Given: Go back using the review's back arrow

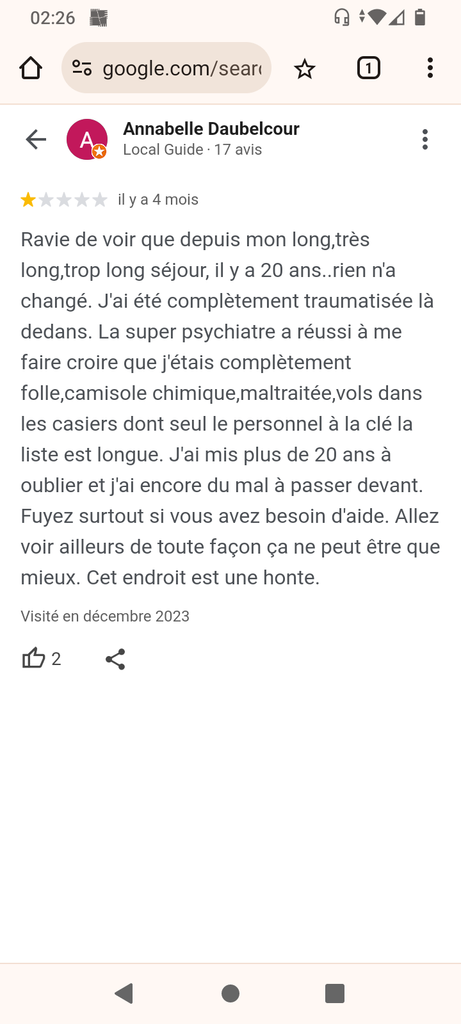Looking at the screenshot, I should click(36, 139).
